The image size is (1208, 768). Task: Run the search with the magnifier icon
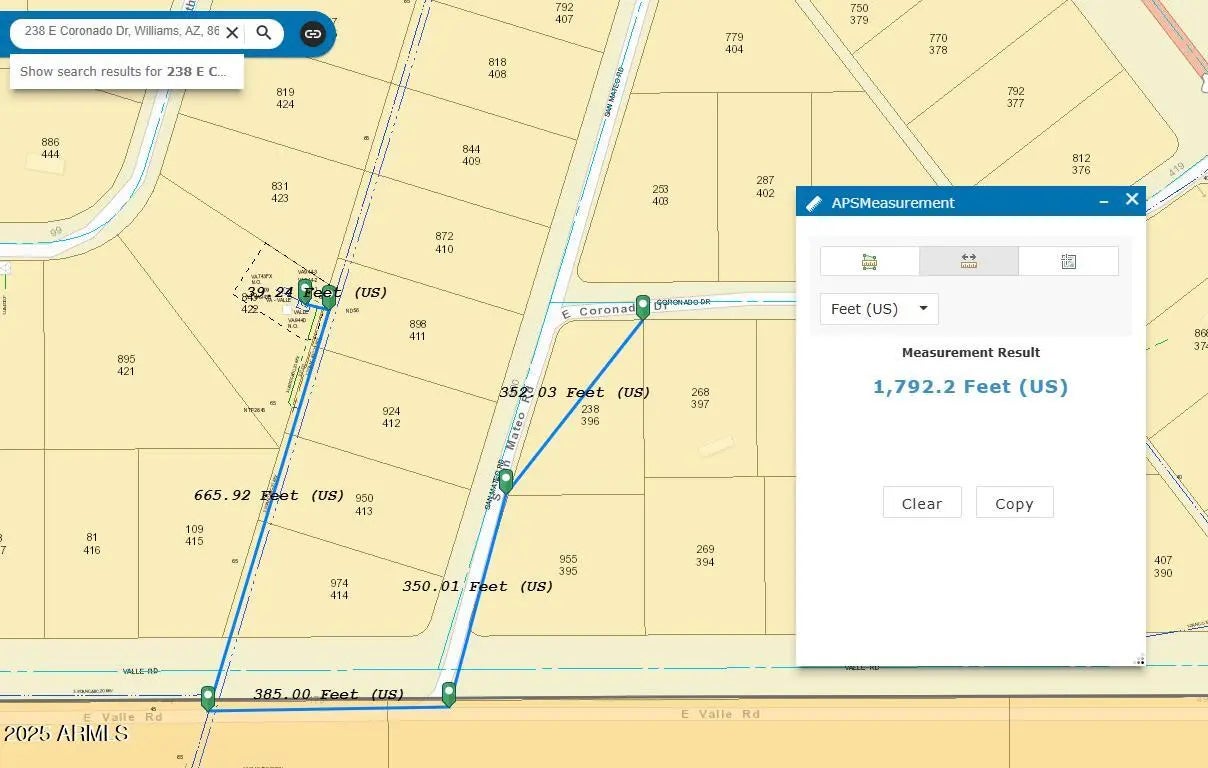(264, 33)
